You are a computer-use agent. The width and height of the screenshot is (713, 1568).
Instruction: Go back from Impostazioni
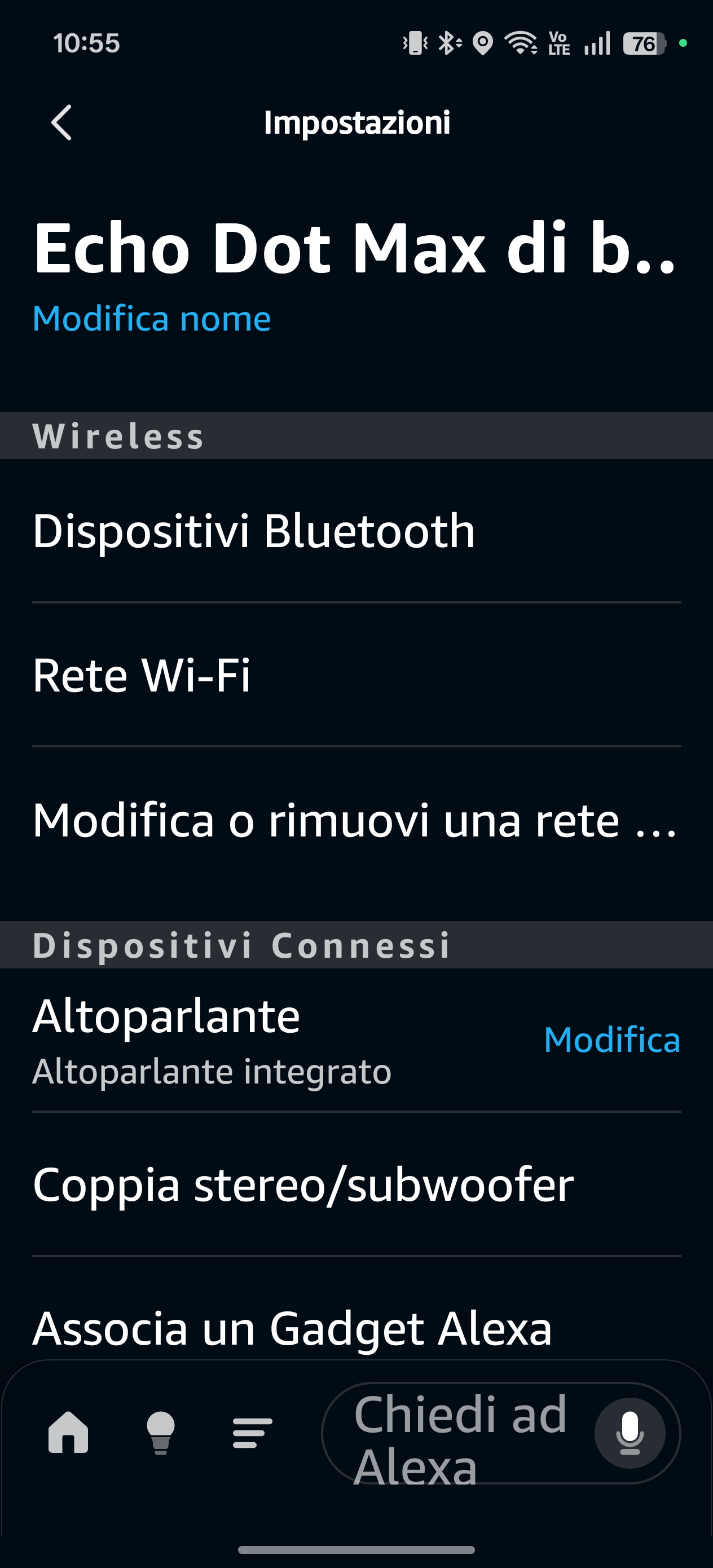tap(61, 122)
